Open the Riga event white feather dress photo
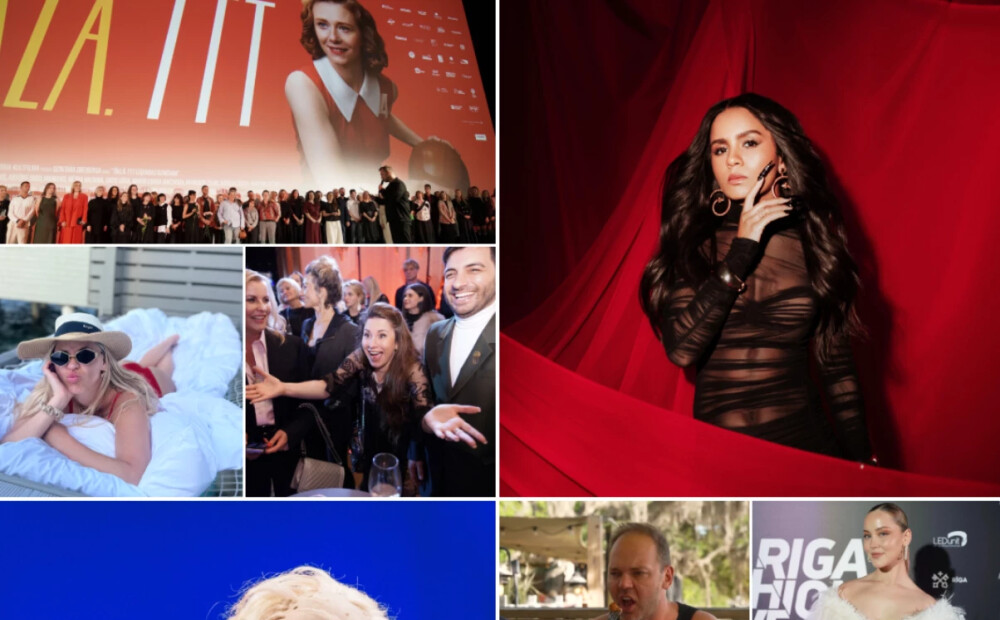 (x=875, y=561)
